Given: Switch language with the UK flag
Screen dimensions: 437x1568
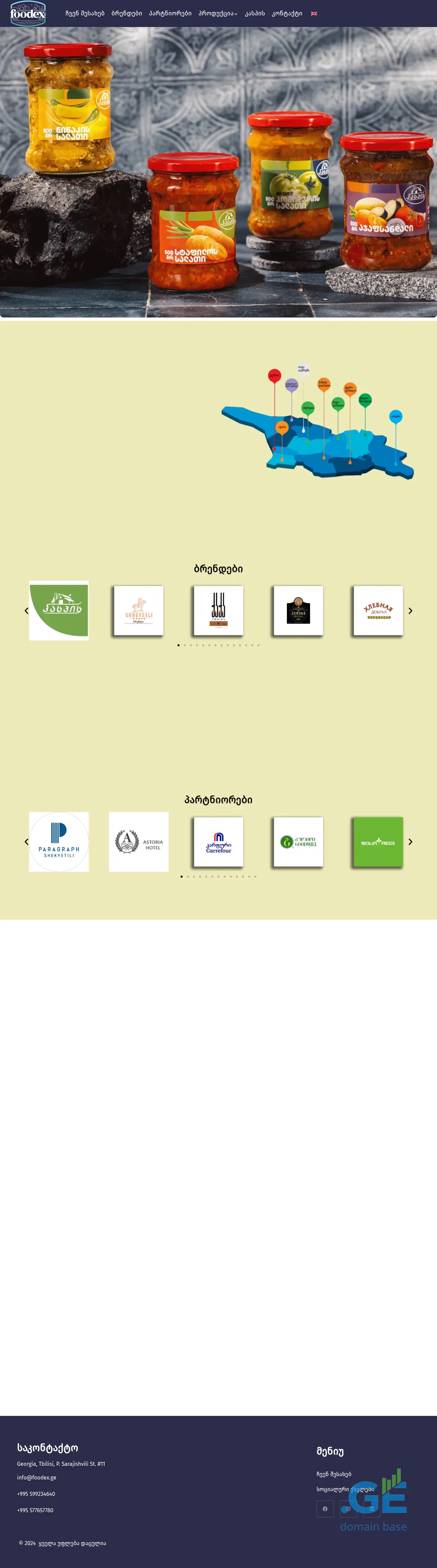Looking at the screenshot, I should click(x=314, y=13).
